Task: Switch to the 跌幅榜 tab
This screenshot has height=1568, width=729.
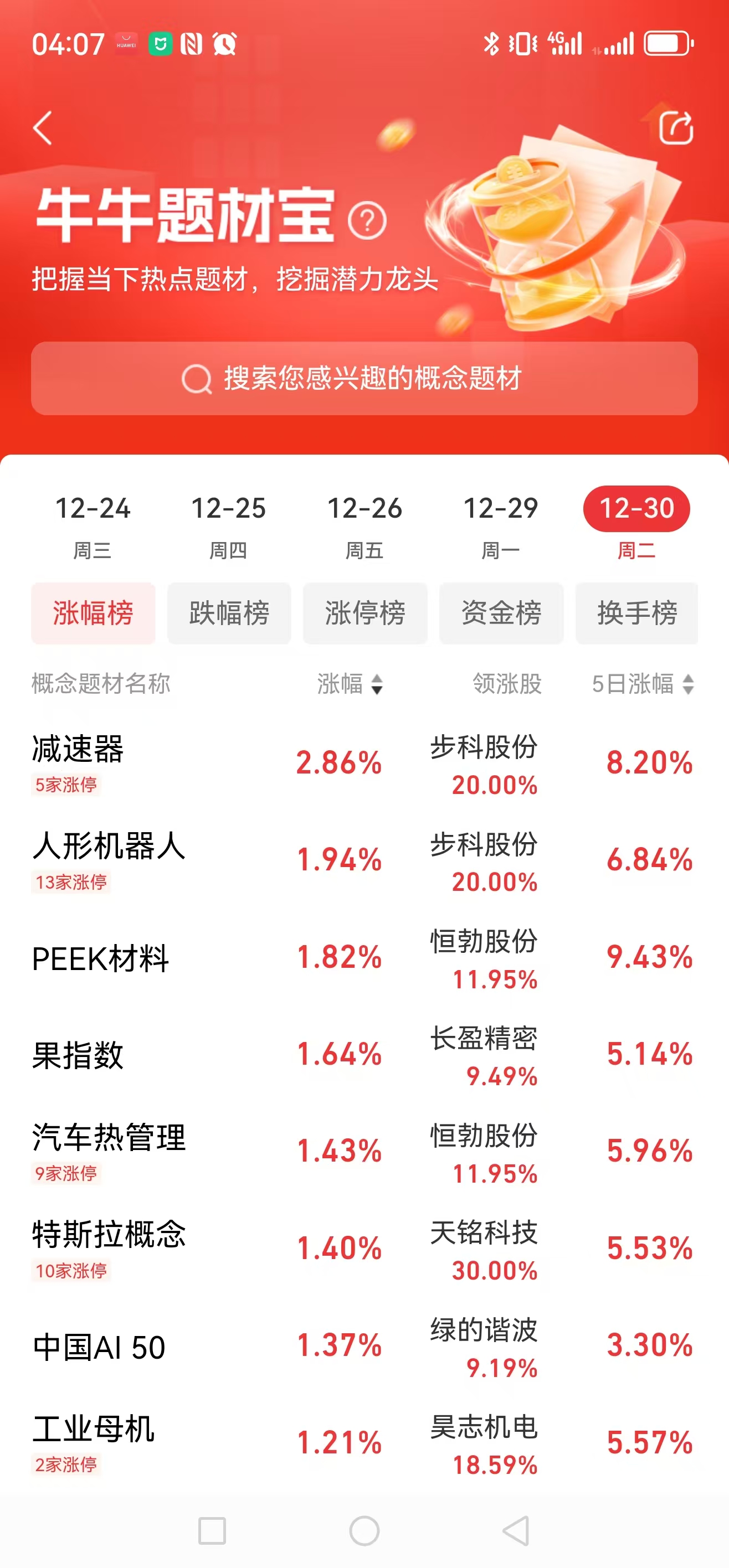Action: pyautogui.click(x=229, y=612)
